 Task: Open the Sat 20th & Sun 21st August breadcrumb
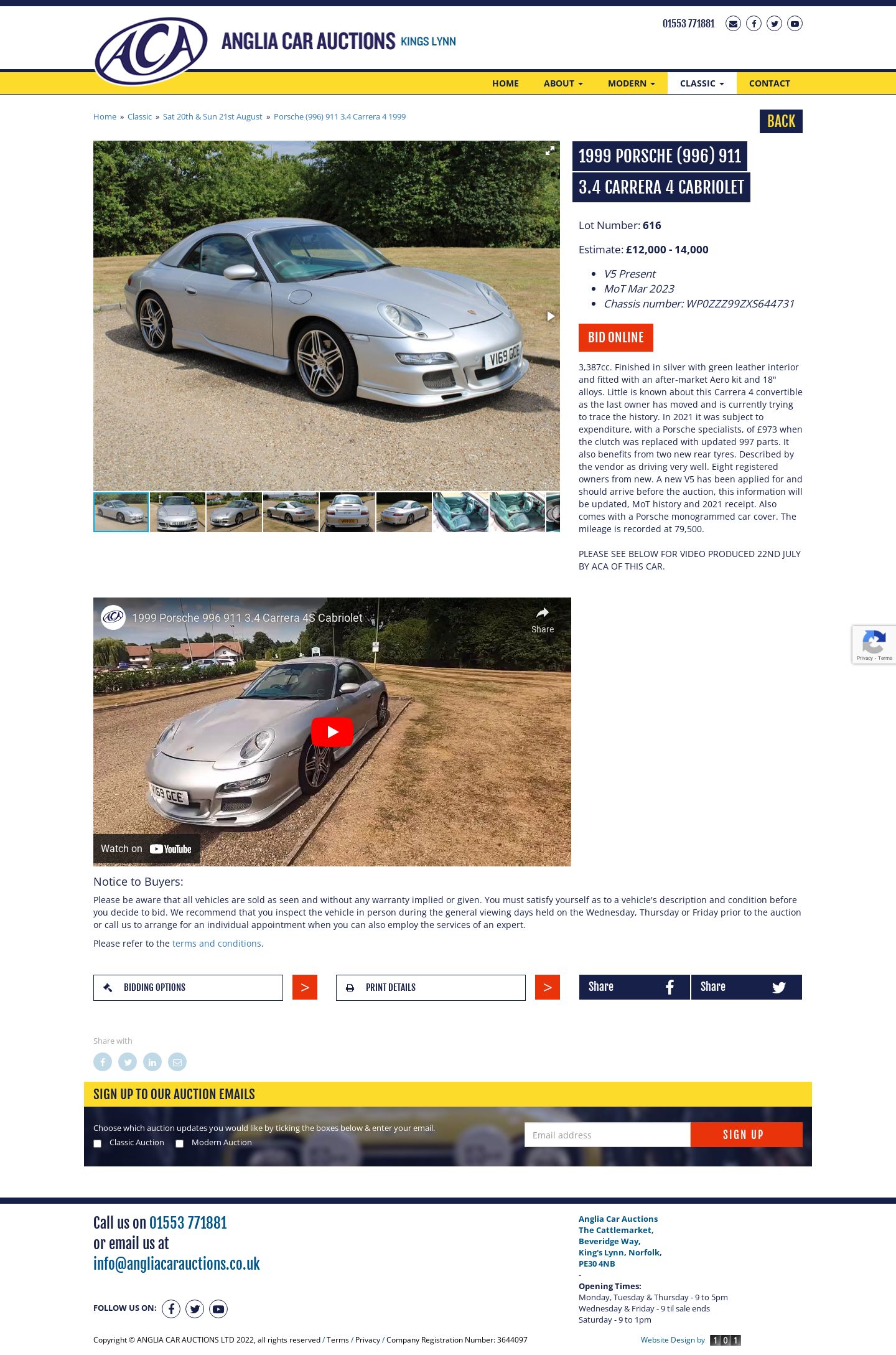coord(212,116)
